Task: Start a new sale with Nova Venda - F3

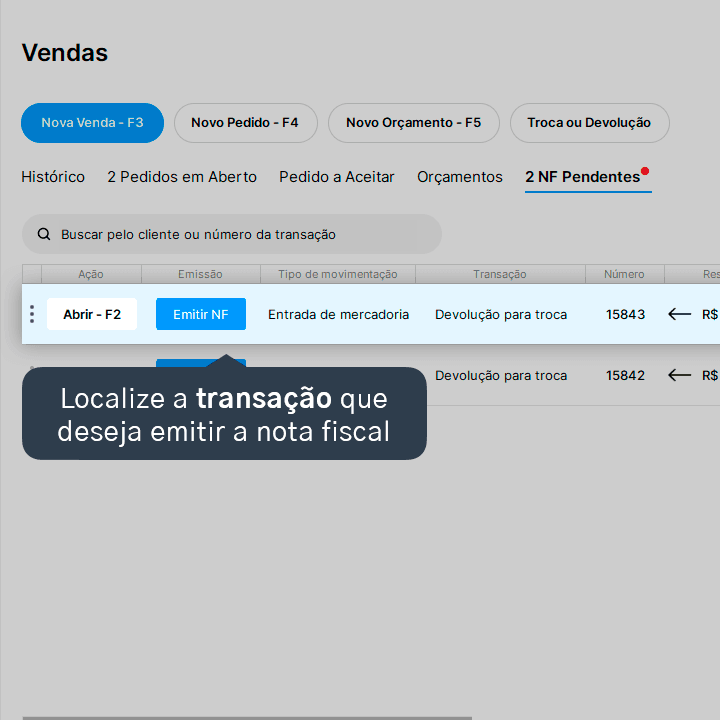Action: (92, 123)
